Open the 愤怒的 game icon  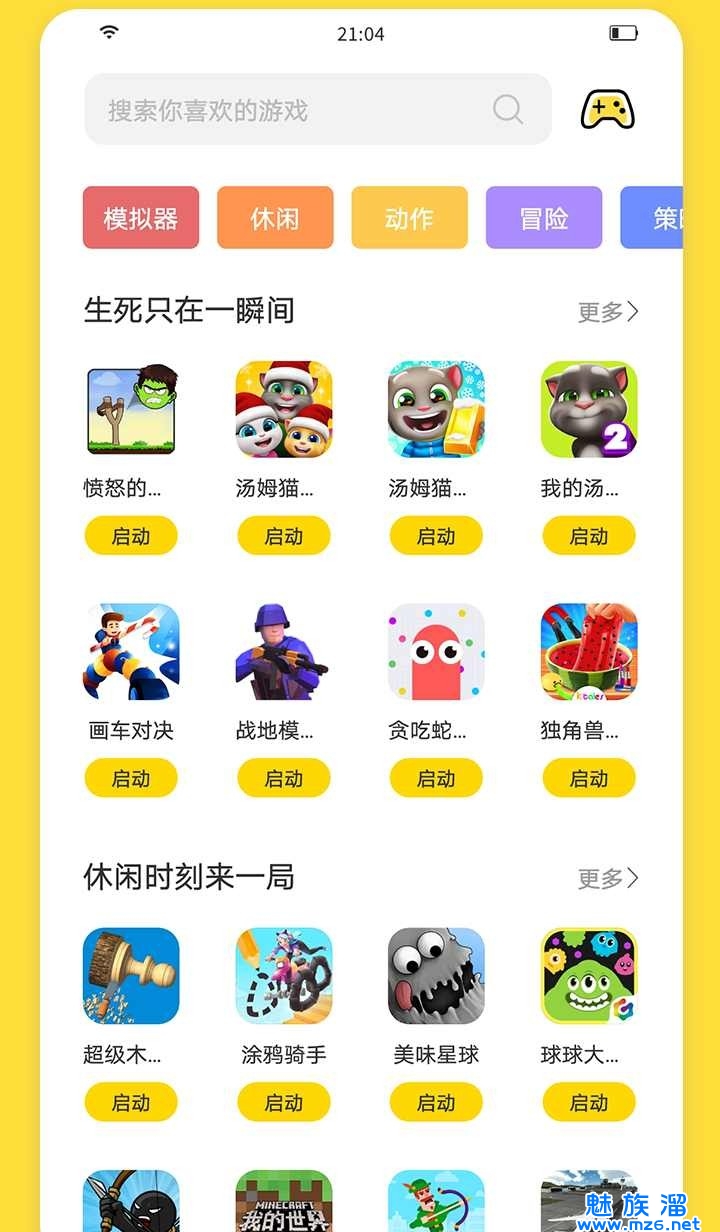click(131, 410)
